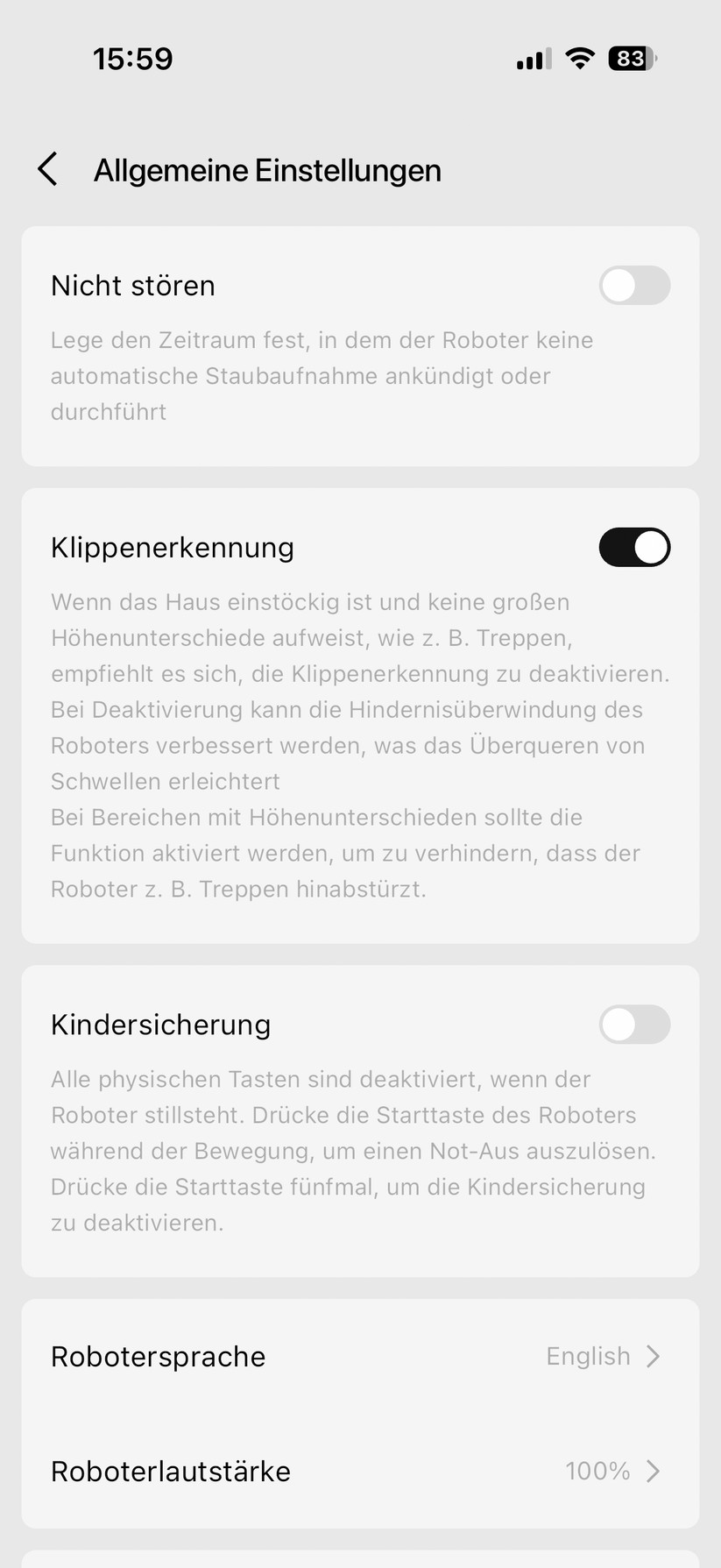Image resolution: width=721 pixels, height=1568 pixels.
Task: Open the Robotersprache language selection
Action: tap(360, 1356)
